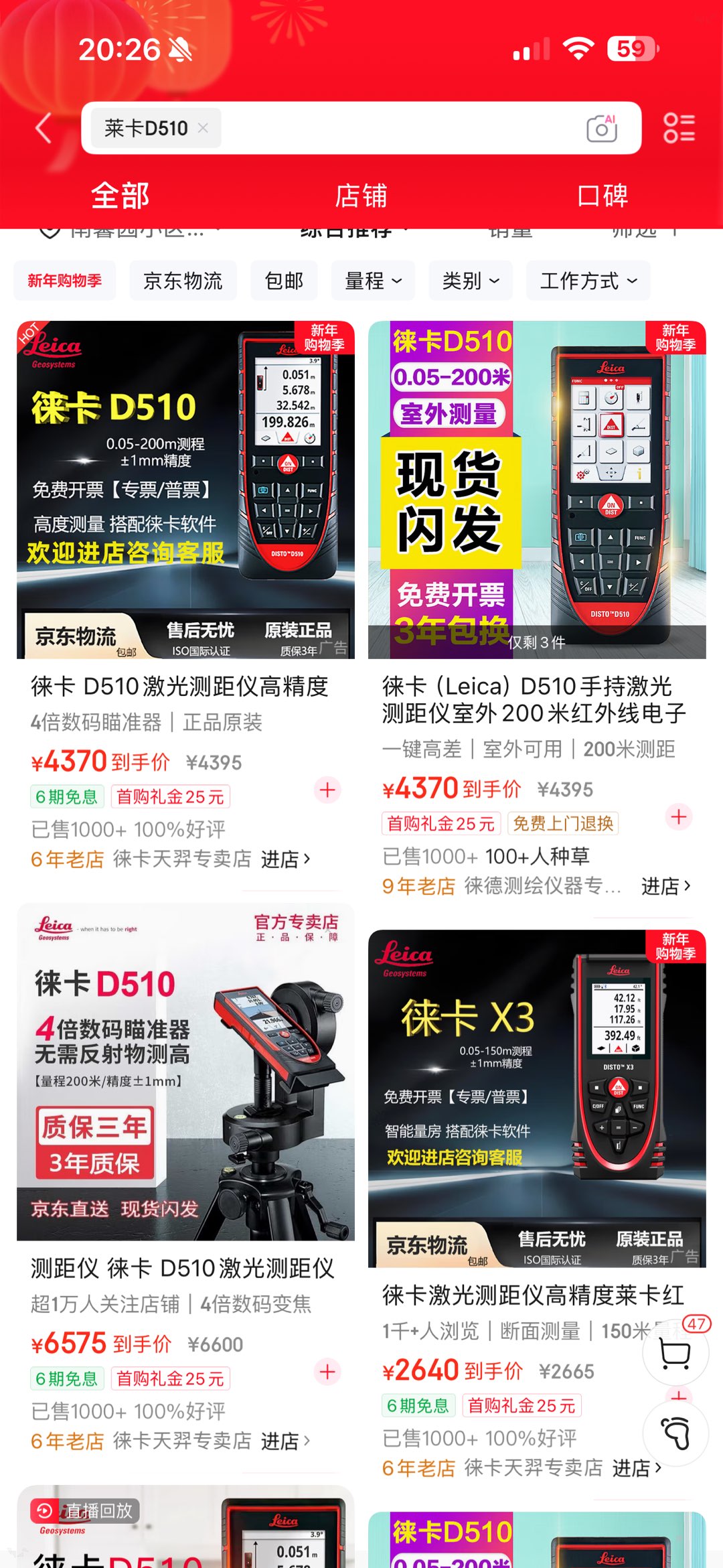Add the ¥6575 徕卡 D510 to cart
Screen dimensions: 723x1568
(x=327, y=1372)
